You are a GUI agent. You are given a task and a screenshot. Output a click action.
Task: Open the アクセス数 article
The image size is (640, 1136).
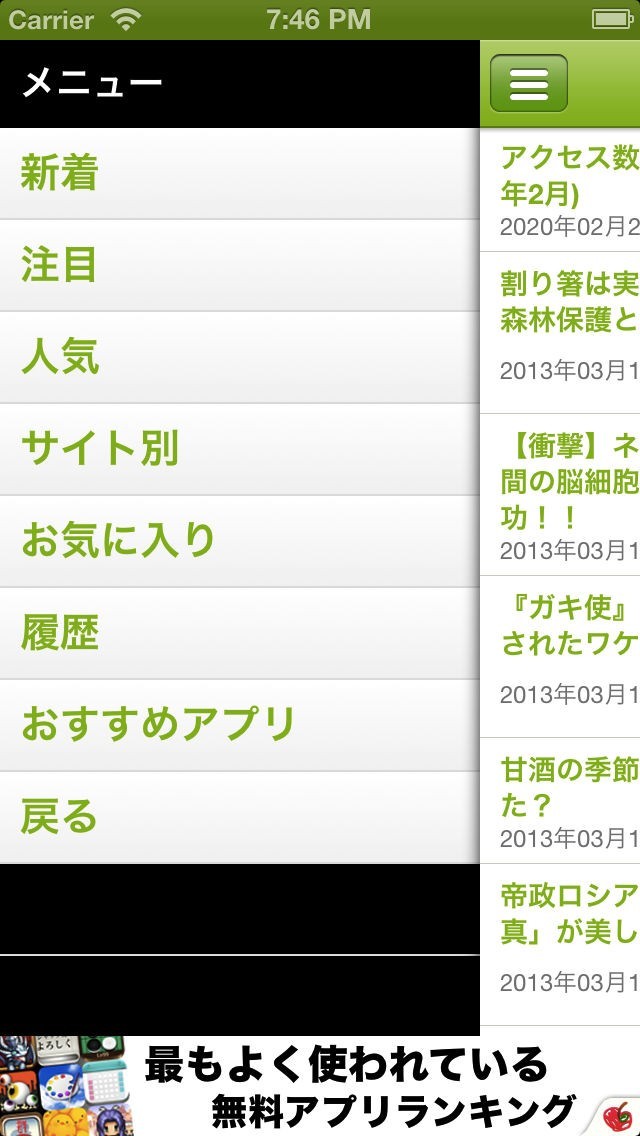(566, 190)
